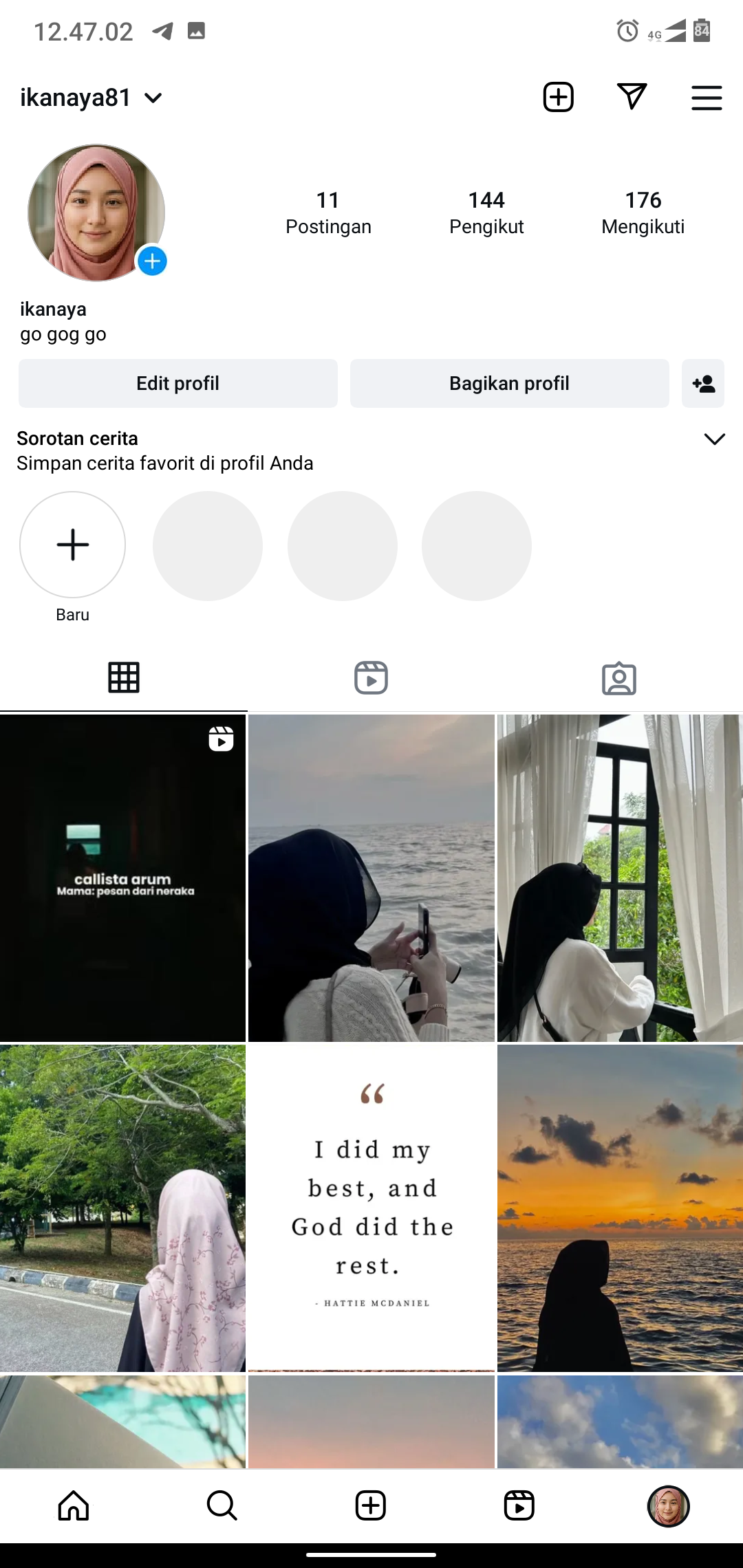Open the Search and explore tab
743x1568 pixels.
coord(222,1505)
